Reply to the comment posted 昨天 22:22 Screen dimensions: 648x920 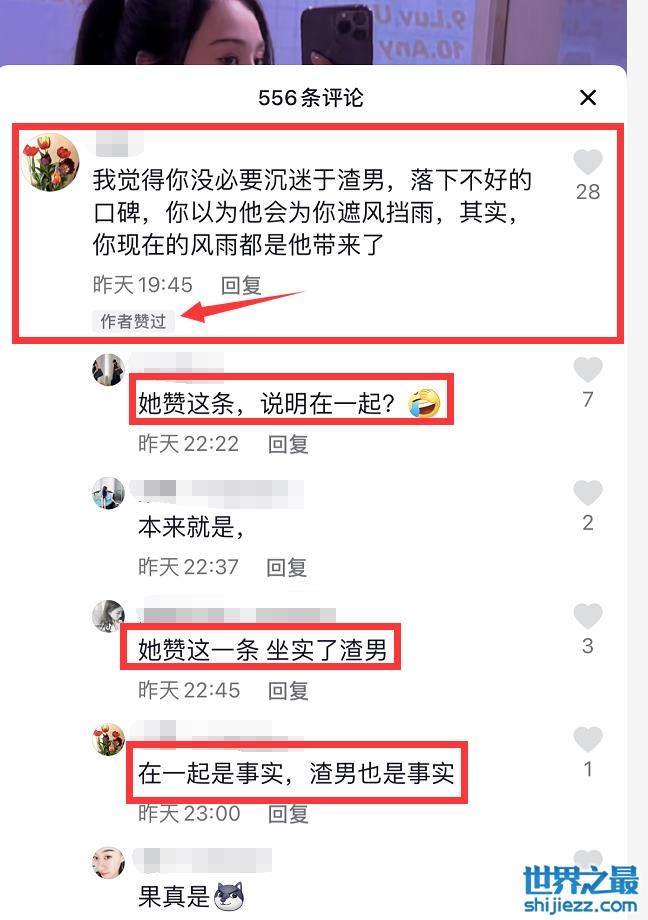tap(288, 444)
